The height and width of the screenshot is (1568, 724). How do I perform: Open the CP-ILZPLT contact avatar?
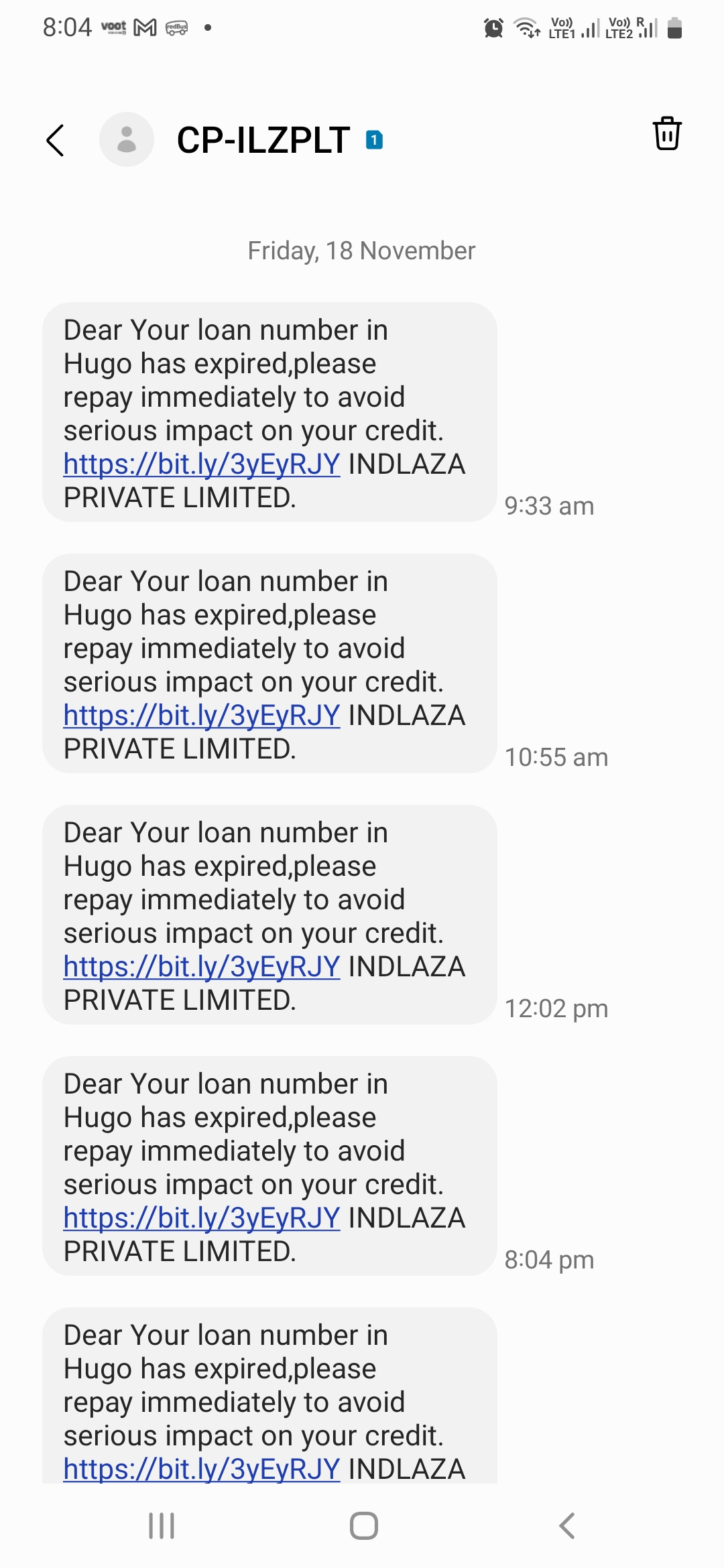coord(127,139)
